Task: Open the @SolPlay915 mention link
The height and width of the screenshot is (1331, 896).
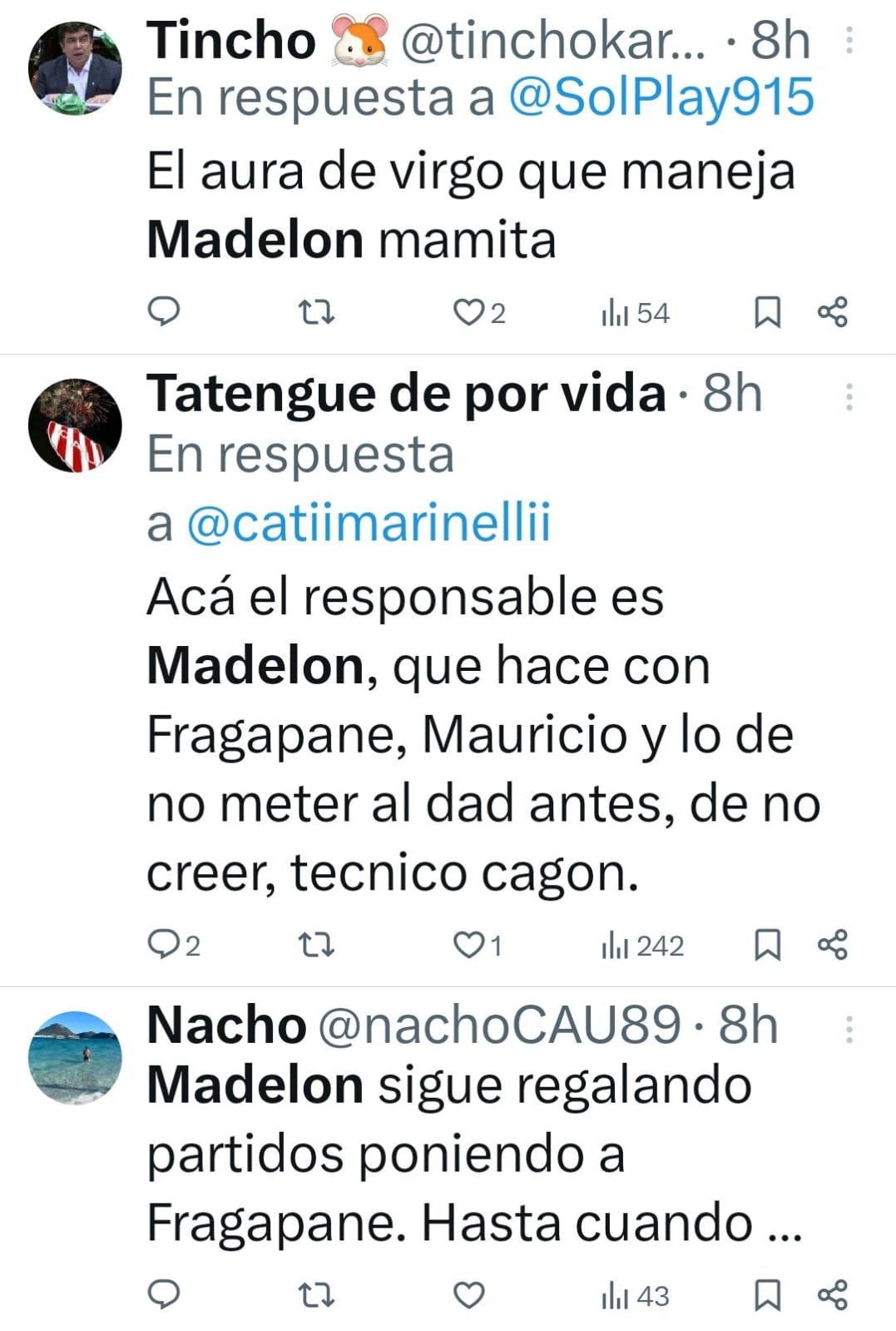Action: click(661, 97)
